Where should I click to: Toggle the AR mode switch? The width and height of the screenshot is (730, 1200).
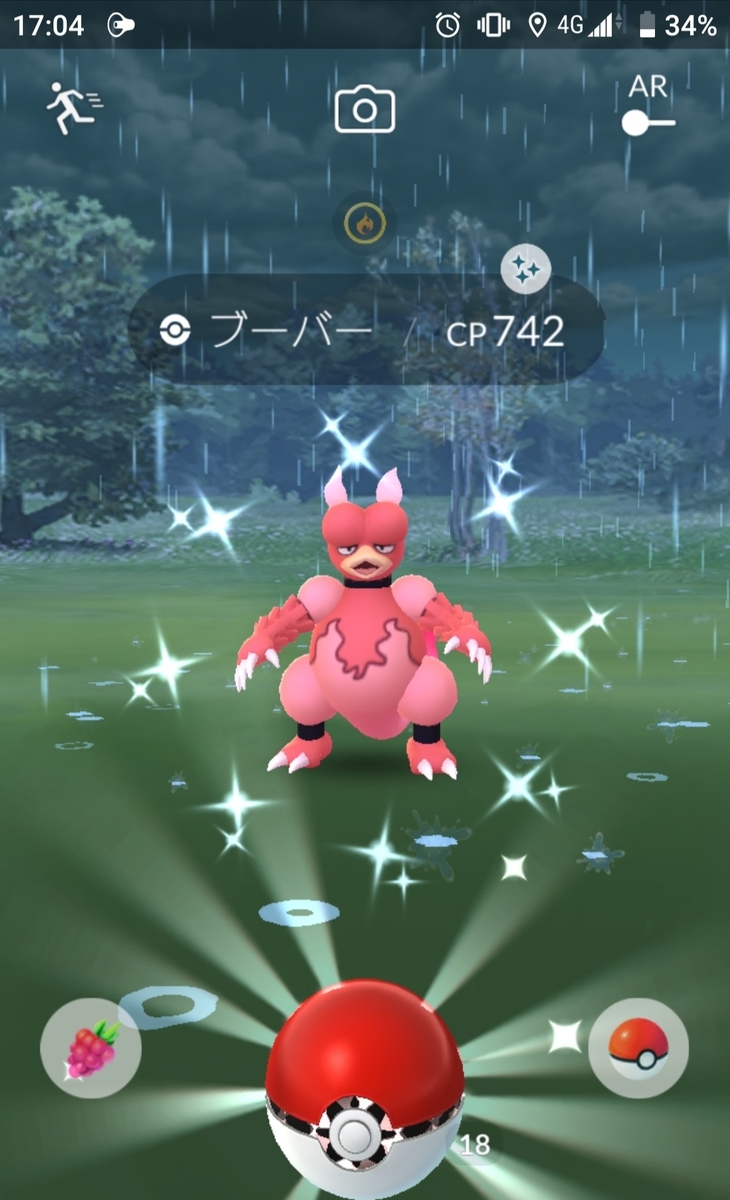pyautogui.click(x=648, y=122)
